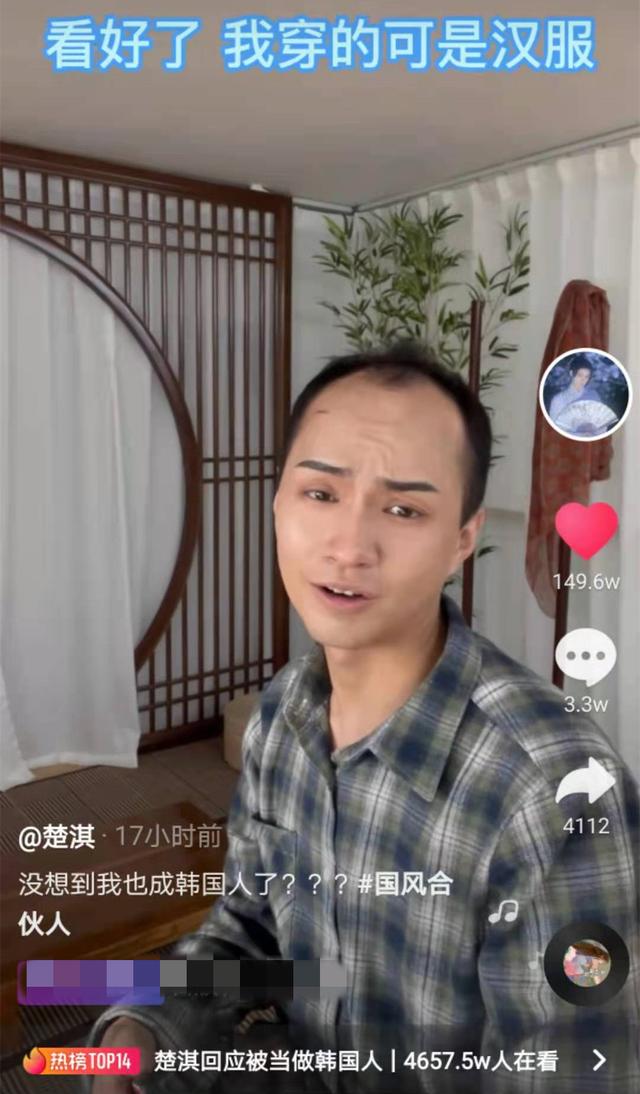Share this video with the arrow icon
Image resolution: width=640 pixels, height=1094 pixels.
[586, 781]
